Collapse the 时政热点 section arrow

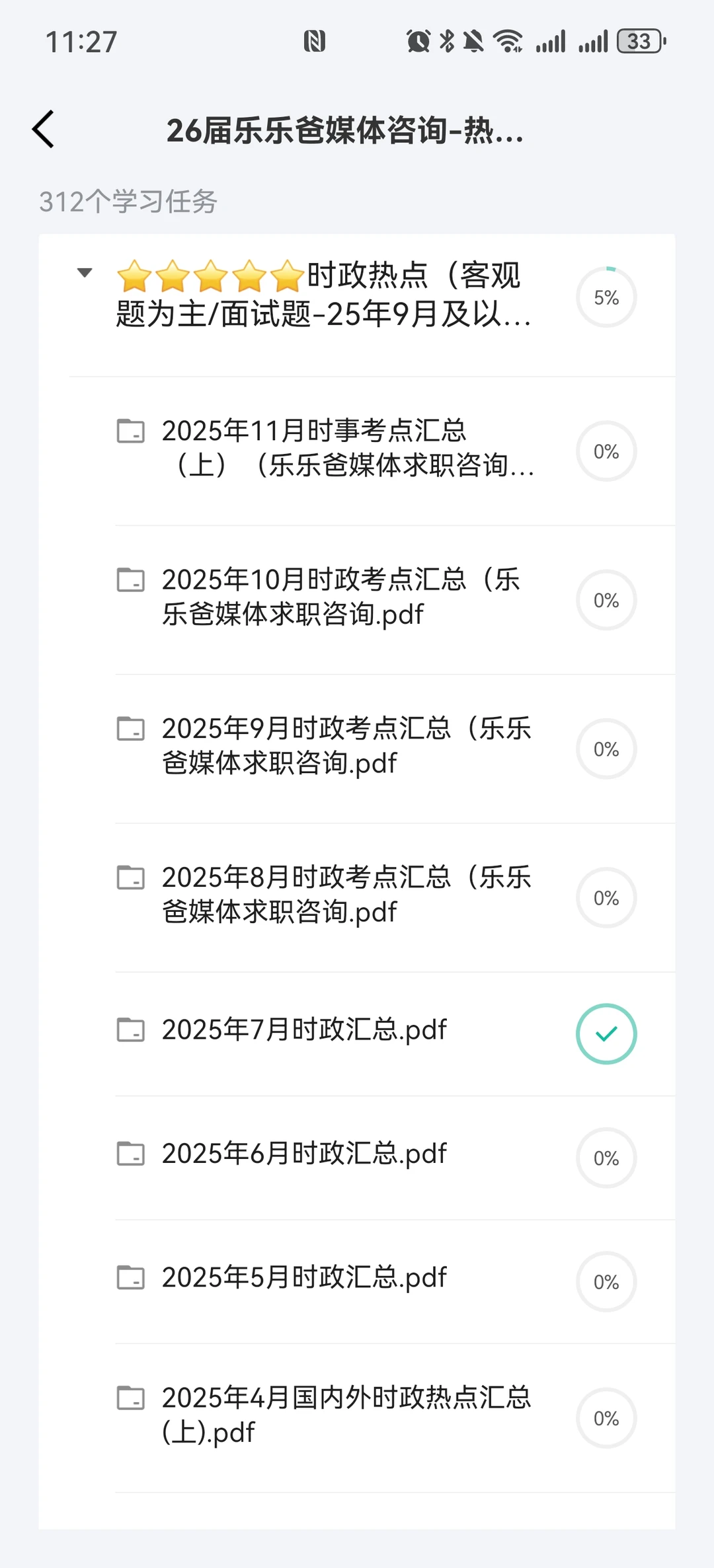85,272
